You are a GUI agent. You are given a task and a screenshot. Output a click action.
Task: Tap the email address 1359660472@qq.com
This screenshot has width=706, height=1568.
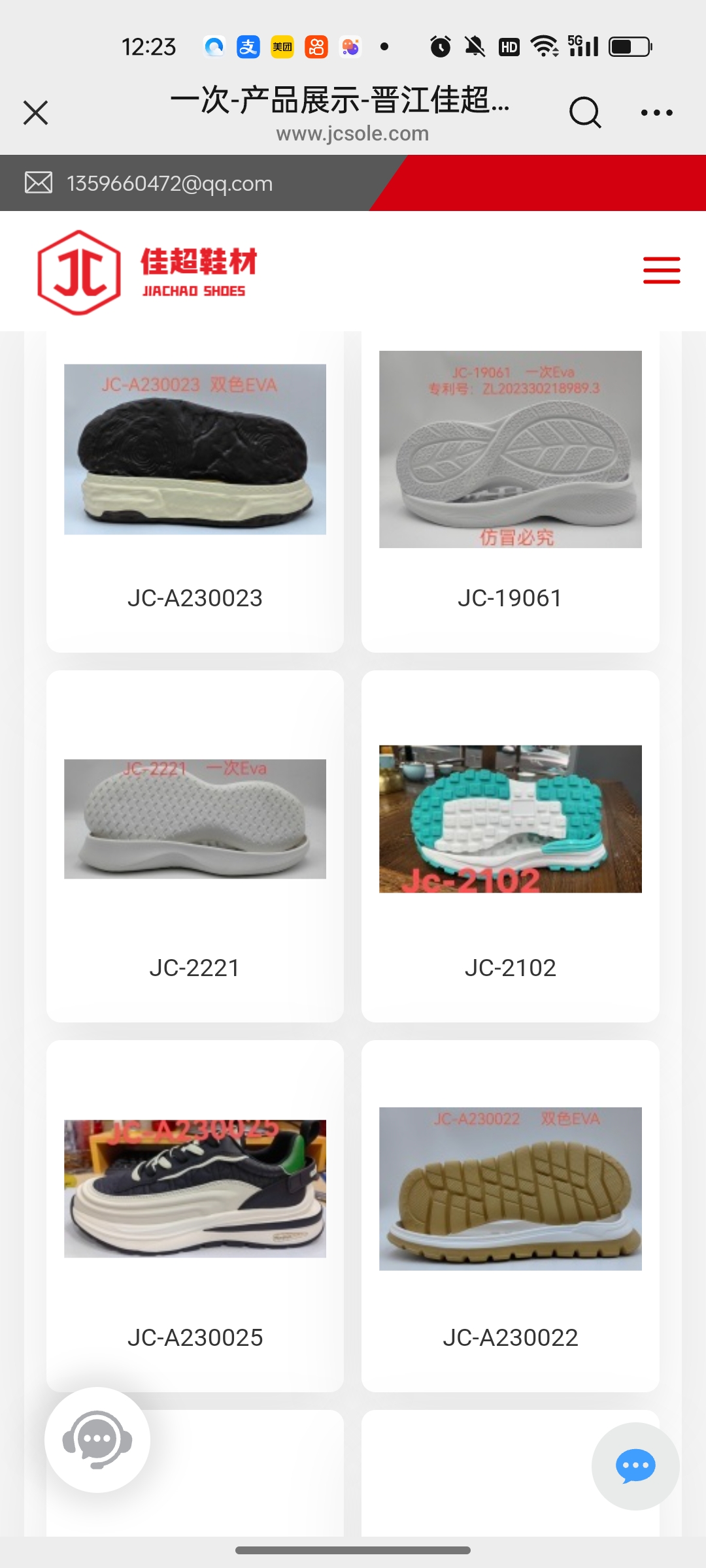(x=169, y=184)
